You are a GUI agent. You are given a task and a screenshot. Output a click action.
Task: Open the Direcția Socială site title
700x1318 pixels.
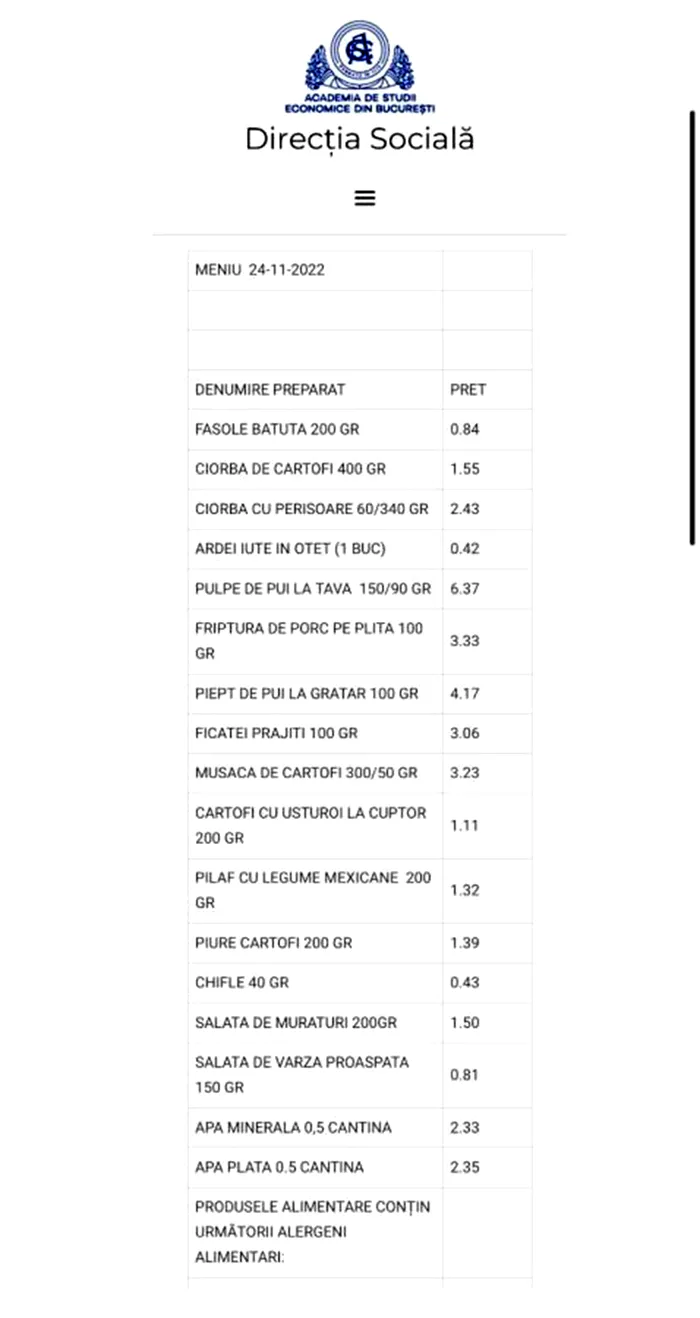[x=360, y=140]
